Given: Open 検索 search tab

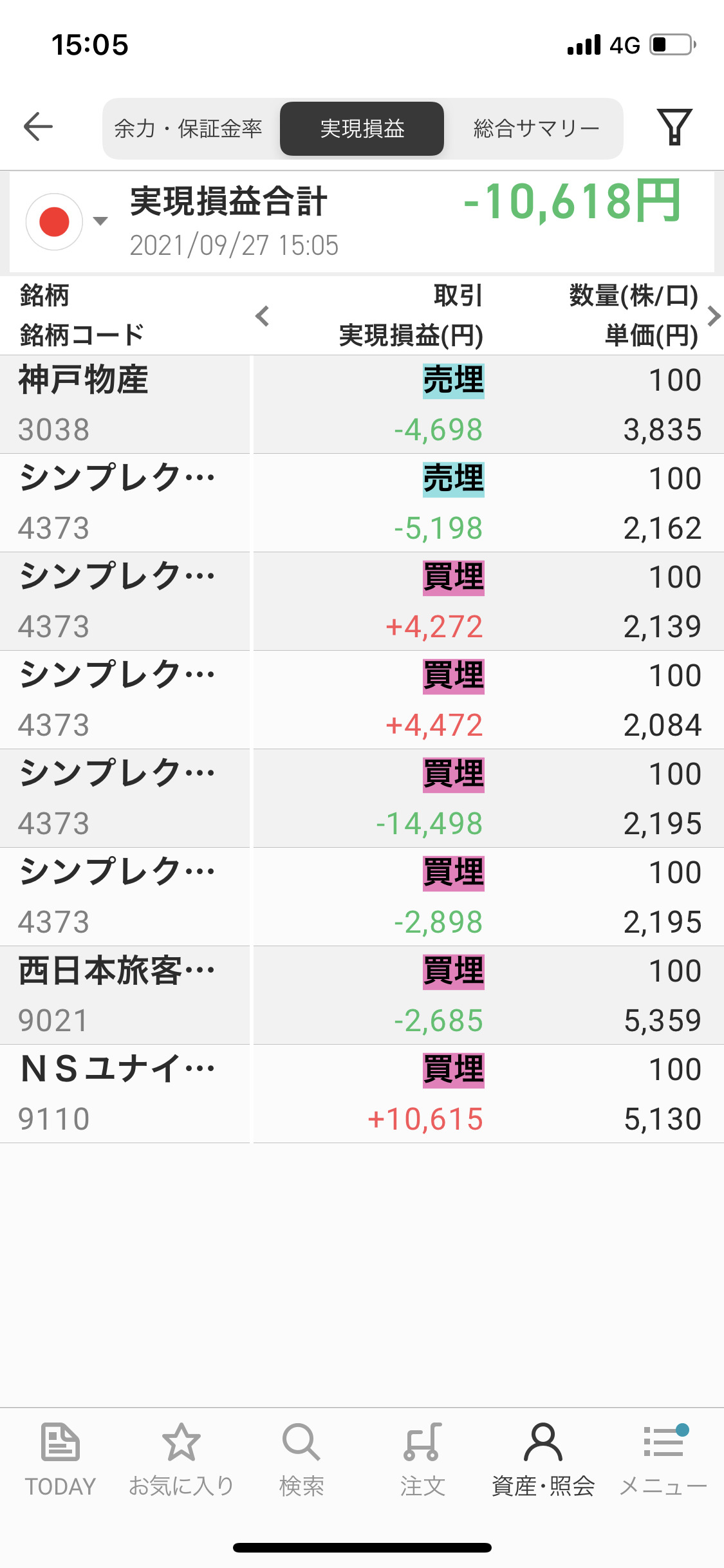Looking at the screenshot, I should [x=301, y=1460].
